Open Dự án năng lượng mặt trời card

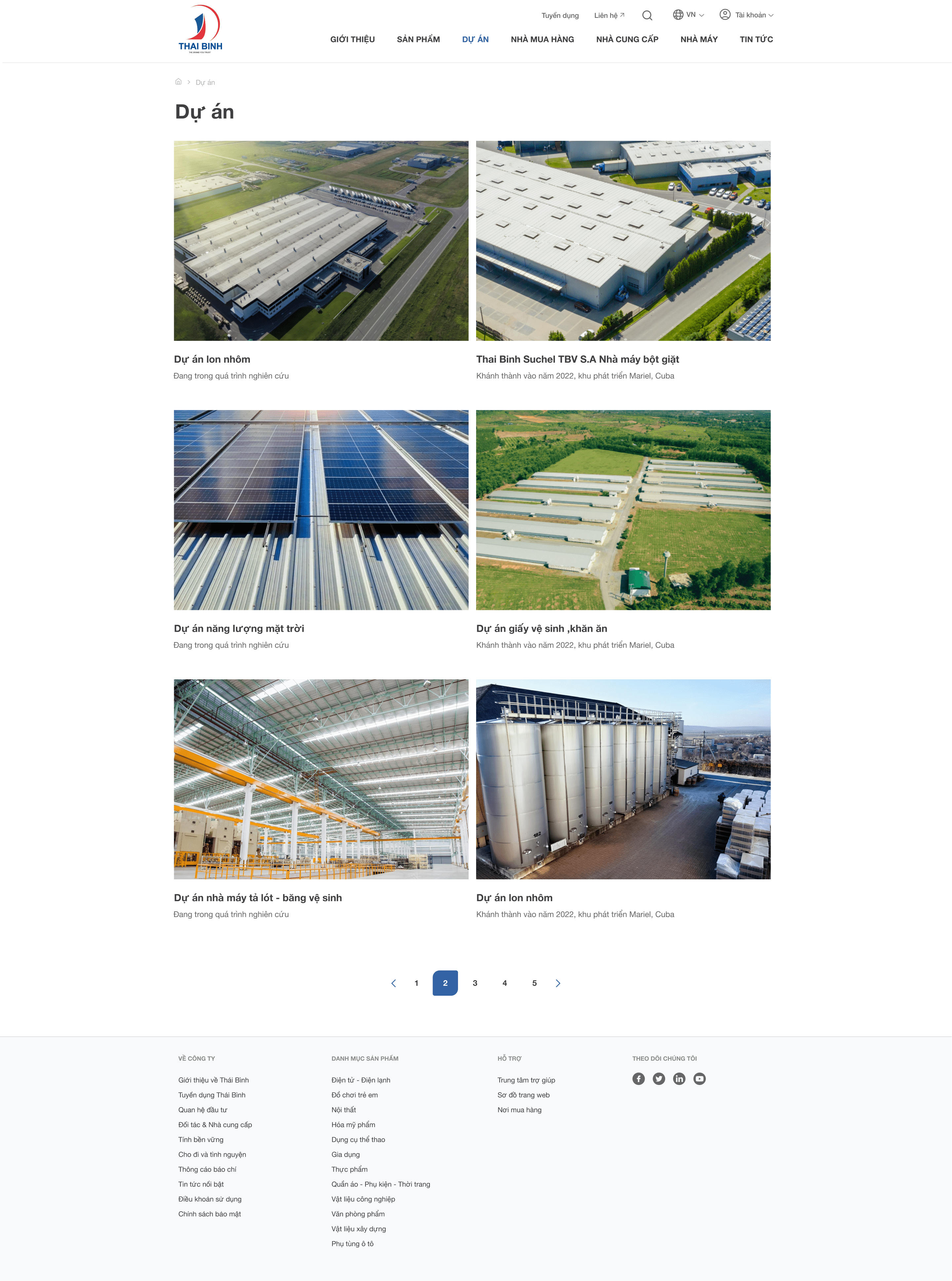point(239,628)
